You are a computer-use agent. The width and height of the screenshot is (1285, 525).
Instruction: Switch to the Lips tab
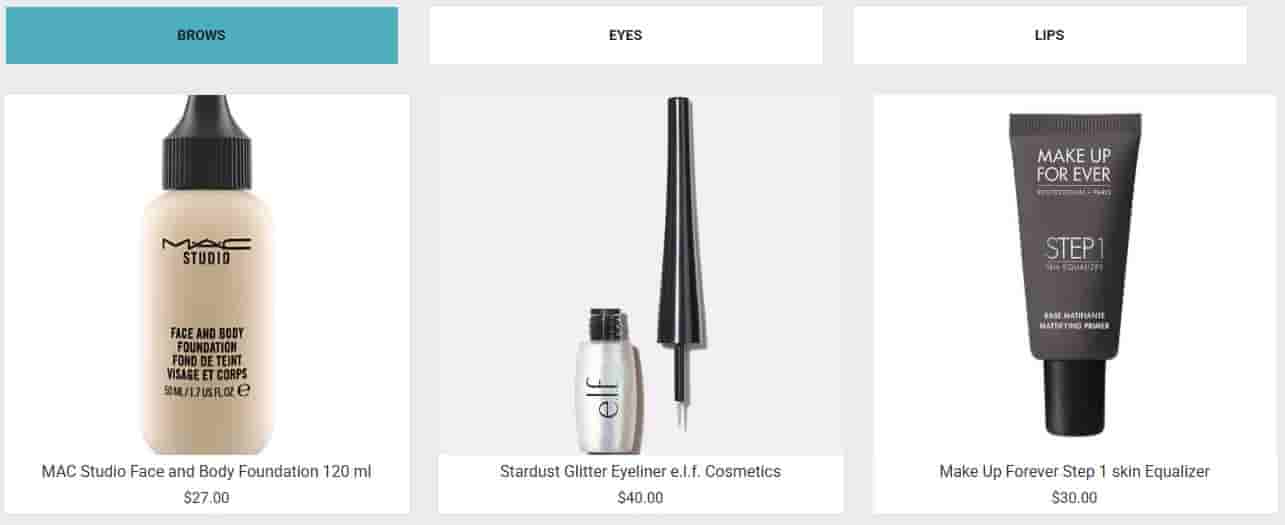point(1049,35)
